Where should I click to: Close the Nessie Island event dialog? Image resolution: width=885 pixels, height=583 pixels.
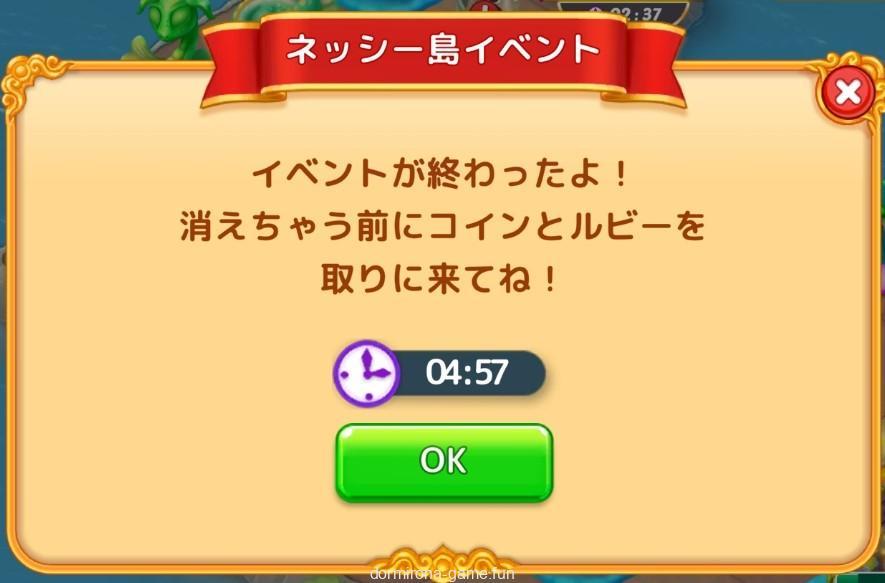pyautogui.click(x=848, y=93)
